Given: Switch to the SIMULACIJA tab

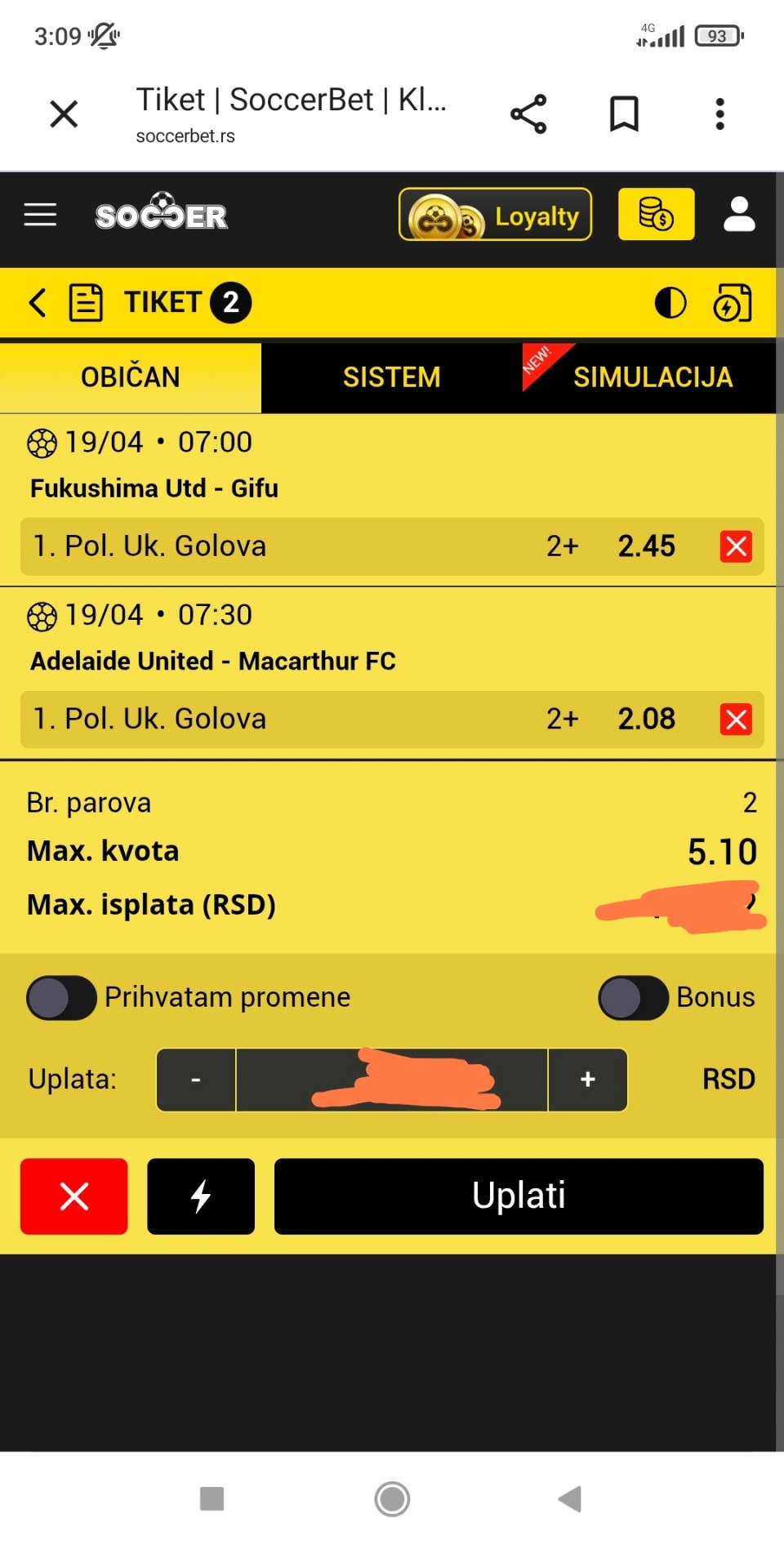Looking at the screenshot, I should click(652, 377).
